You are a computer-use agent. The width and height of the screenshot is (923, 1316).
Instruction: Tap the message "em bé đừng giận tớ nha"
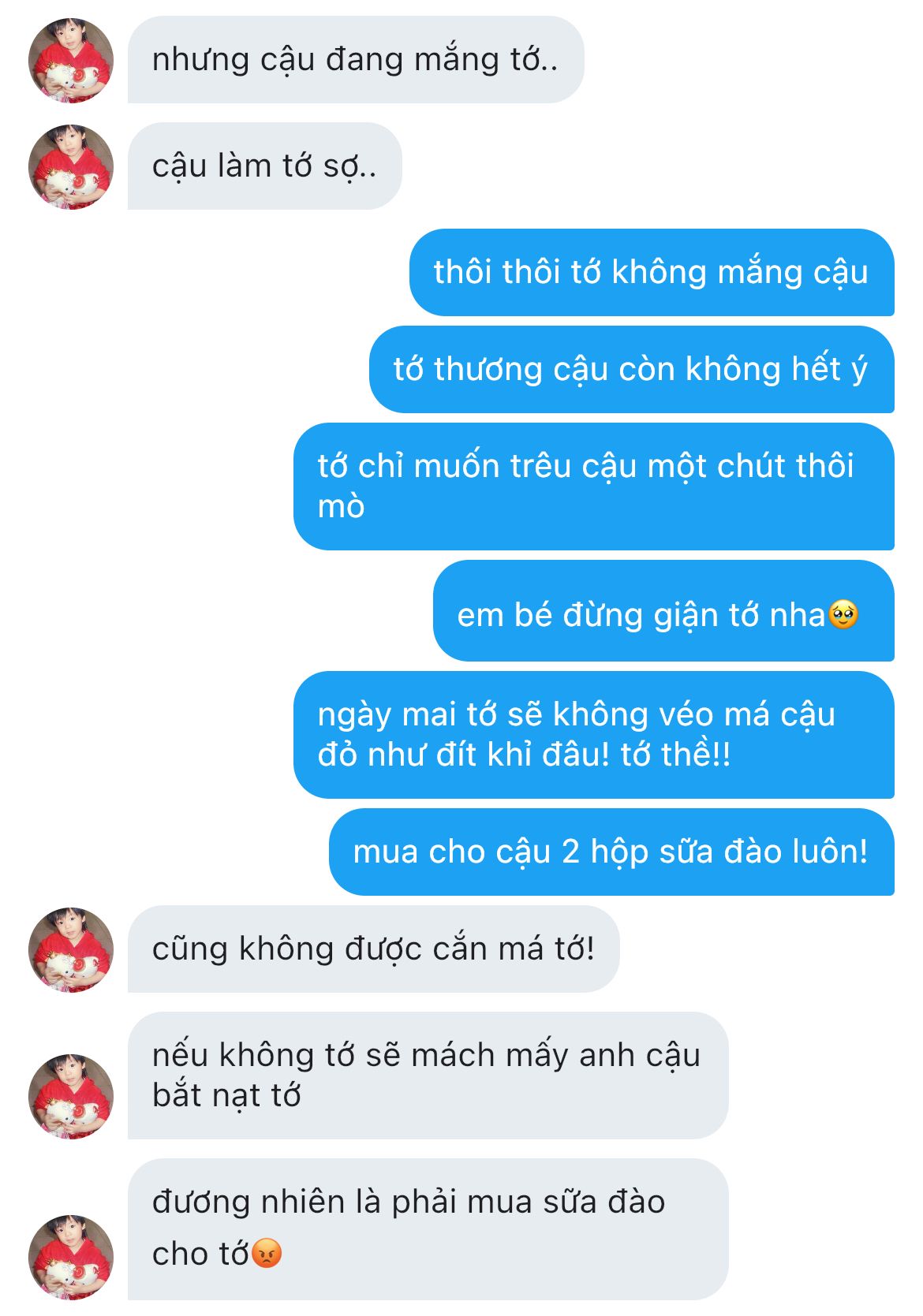click(x=663, y=611)
